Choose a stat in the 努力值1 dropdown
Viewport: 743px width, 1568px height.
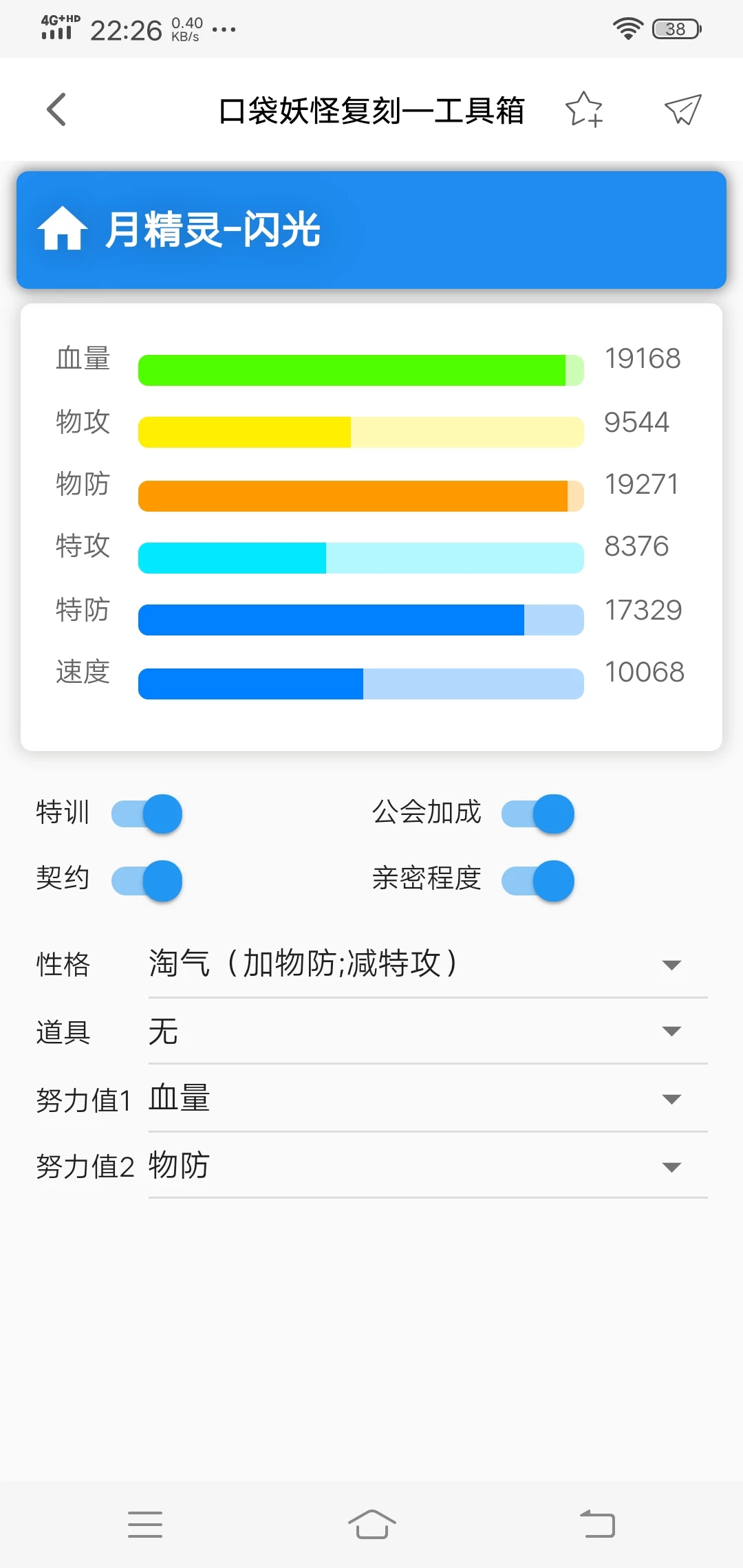[427, 1098]
